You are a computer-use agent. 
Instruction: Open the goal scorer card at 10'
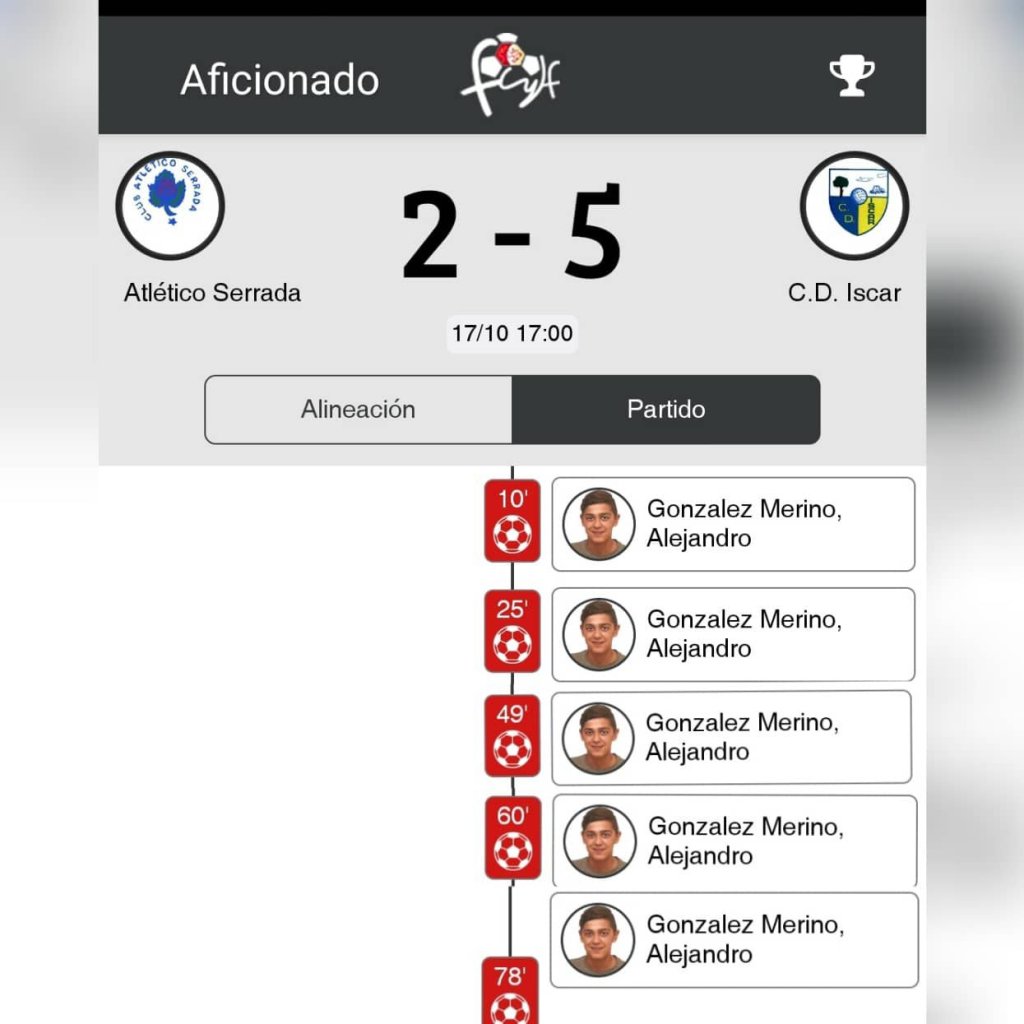733,524
